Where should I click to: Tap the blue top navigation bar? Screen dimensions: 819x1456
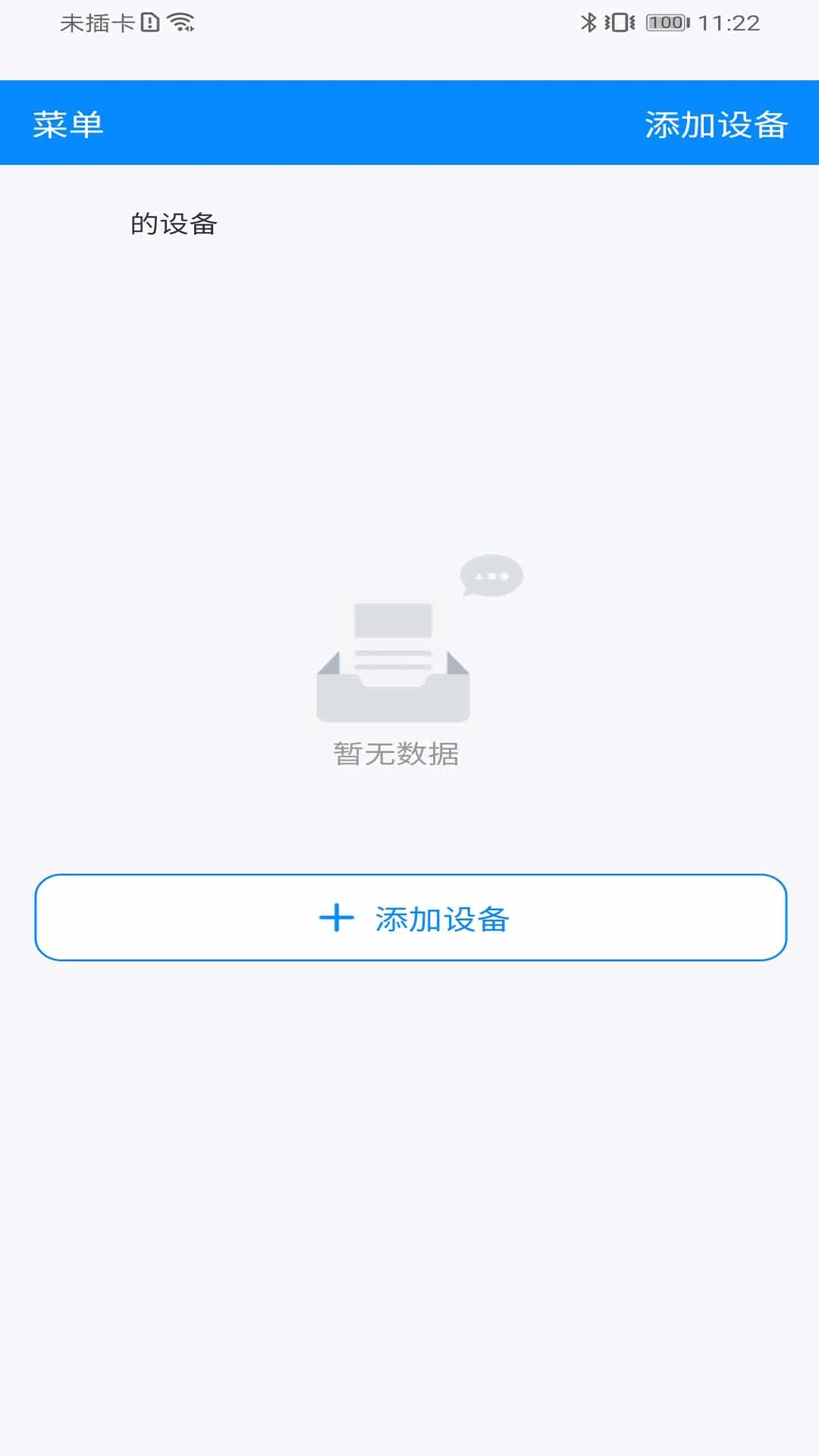tap(409, 122)
